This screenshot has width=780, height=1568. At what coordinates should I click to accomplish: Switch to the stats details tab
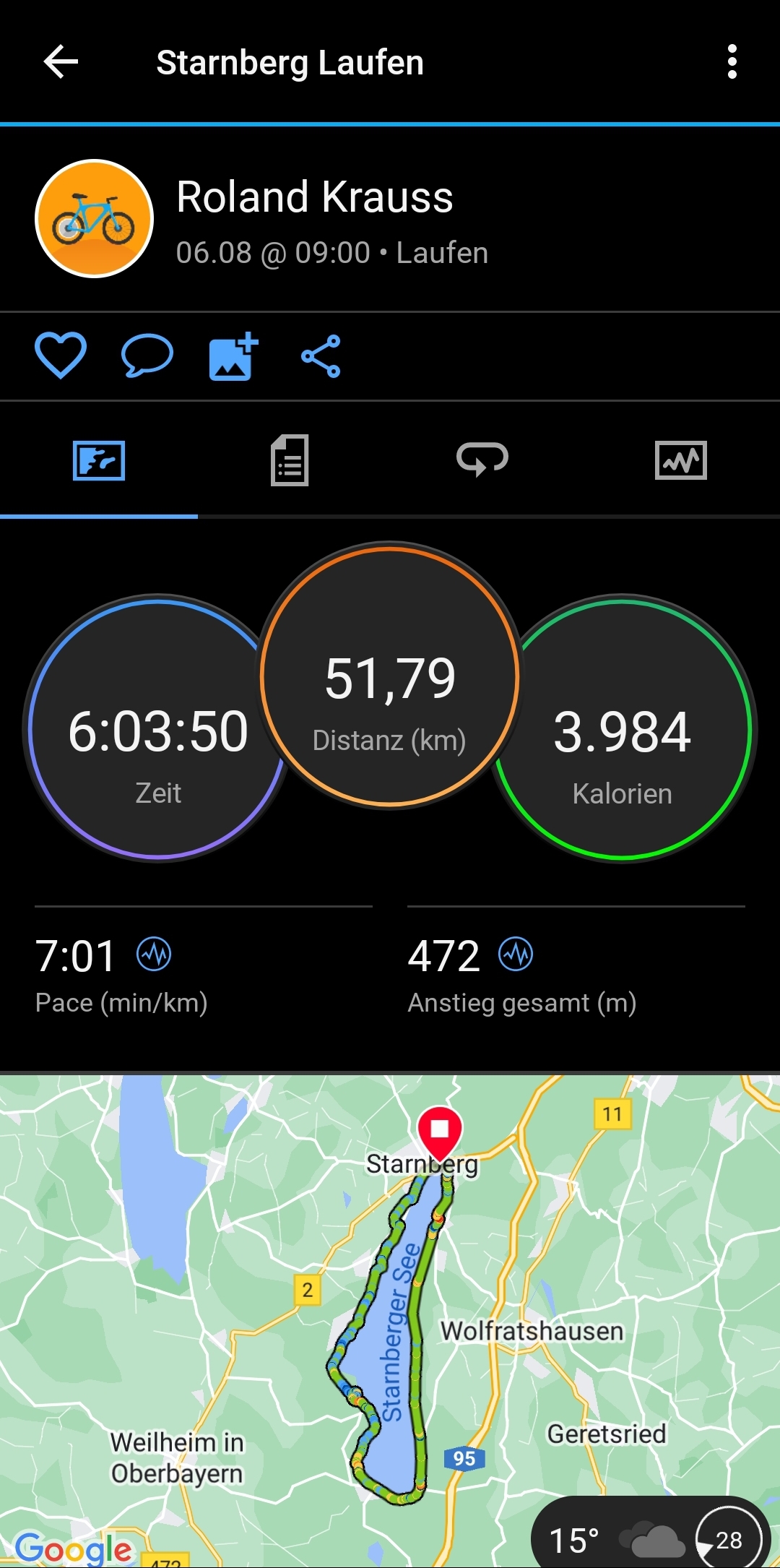[x=290, y=460]
